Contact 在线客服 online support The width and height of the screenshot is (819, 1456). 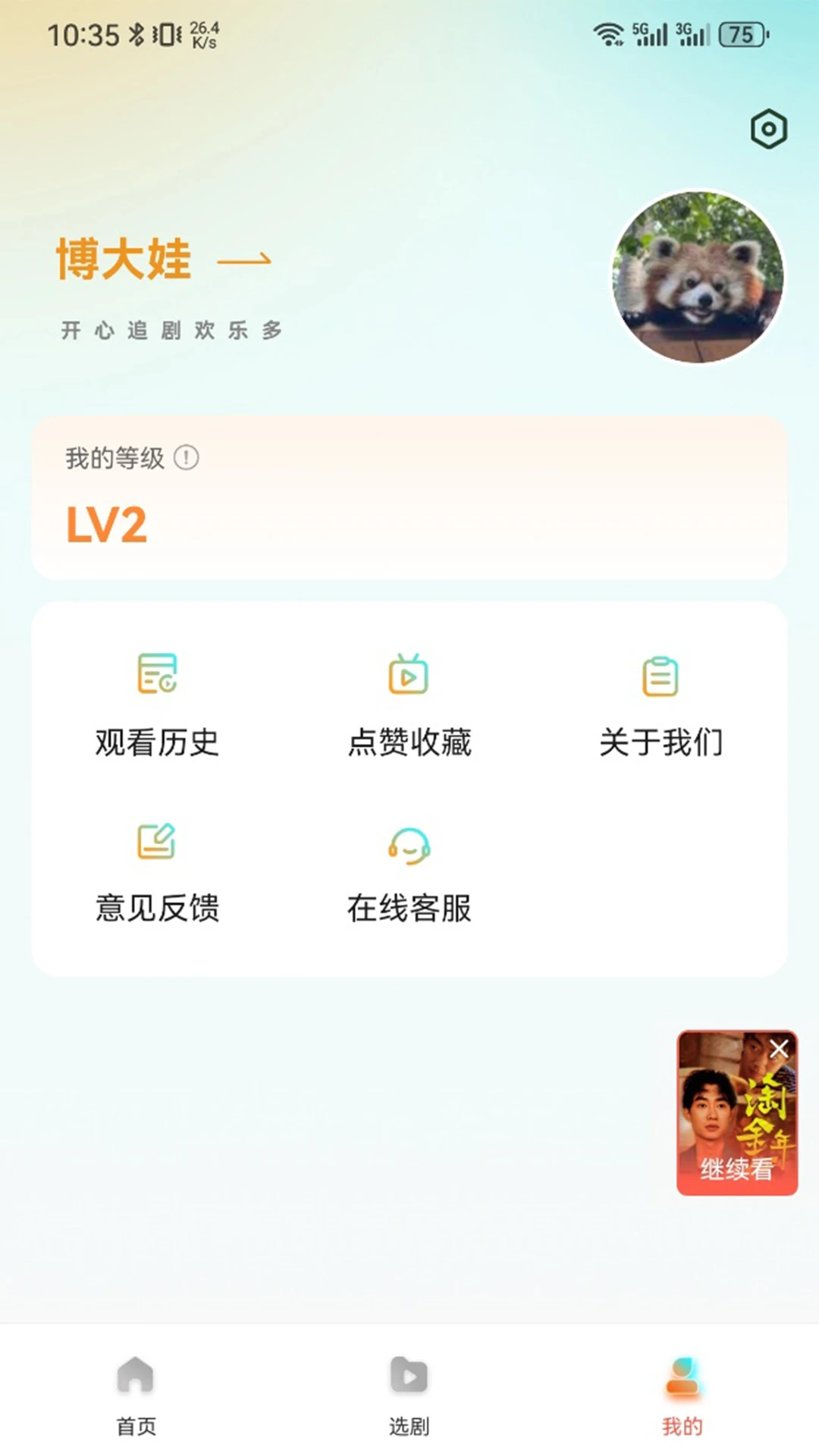409,872
